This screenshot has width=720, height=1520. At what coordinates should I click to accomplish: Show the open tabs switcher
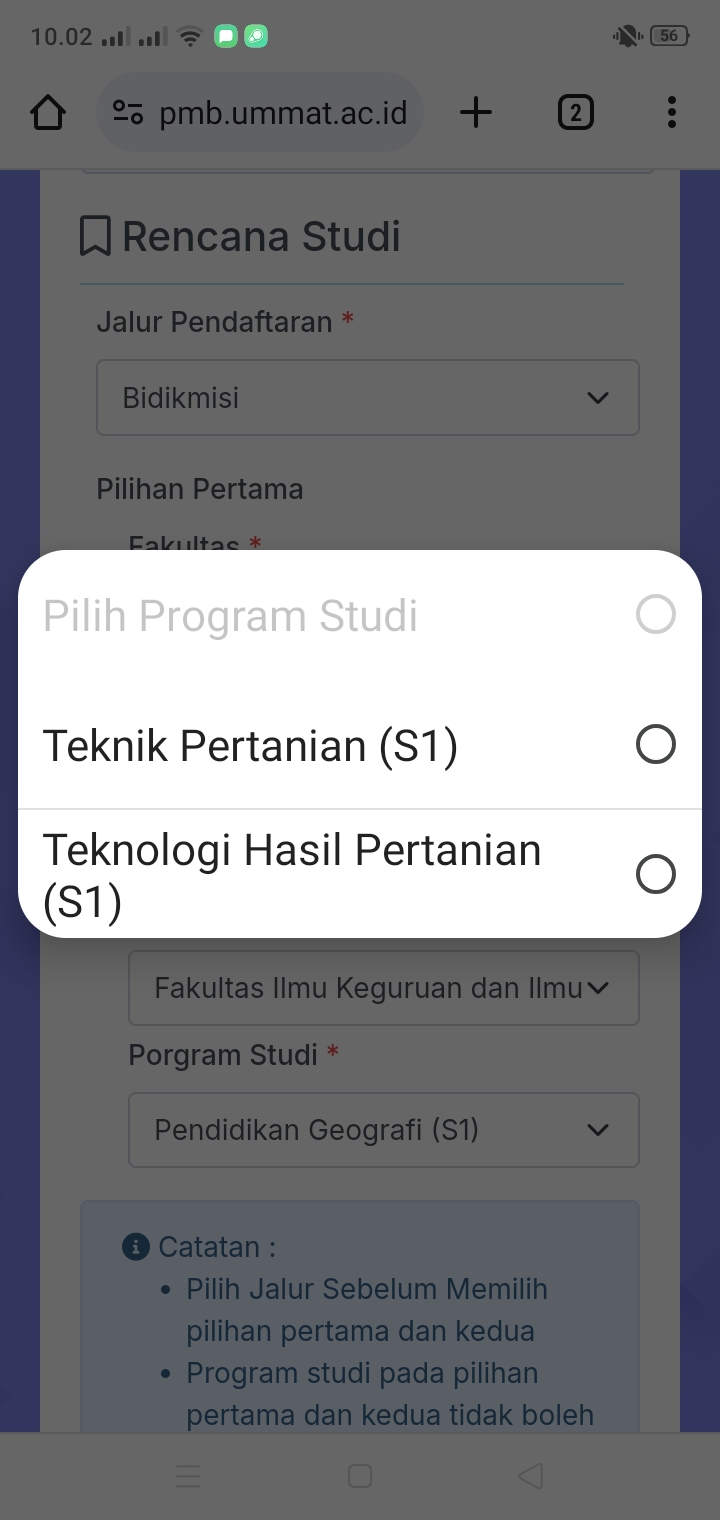(575, 113)
